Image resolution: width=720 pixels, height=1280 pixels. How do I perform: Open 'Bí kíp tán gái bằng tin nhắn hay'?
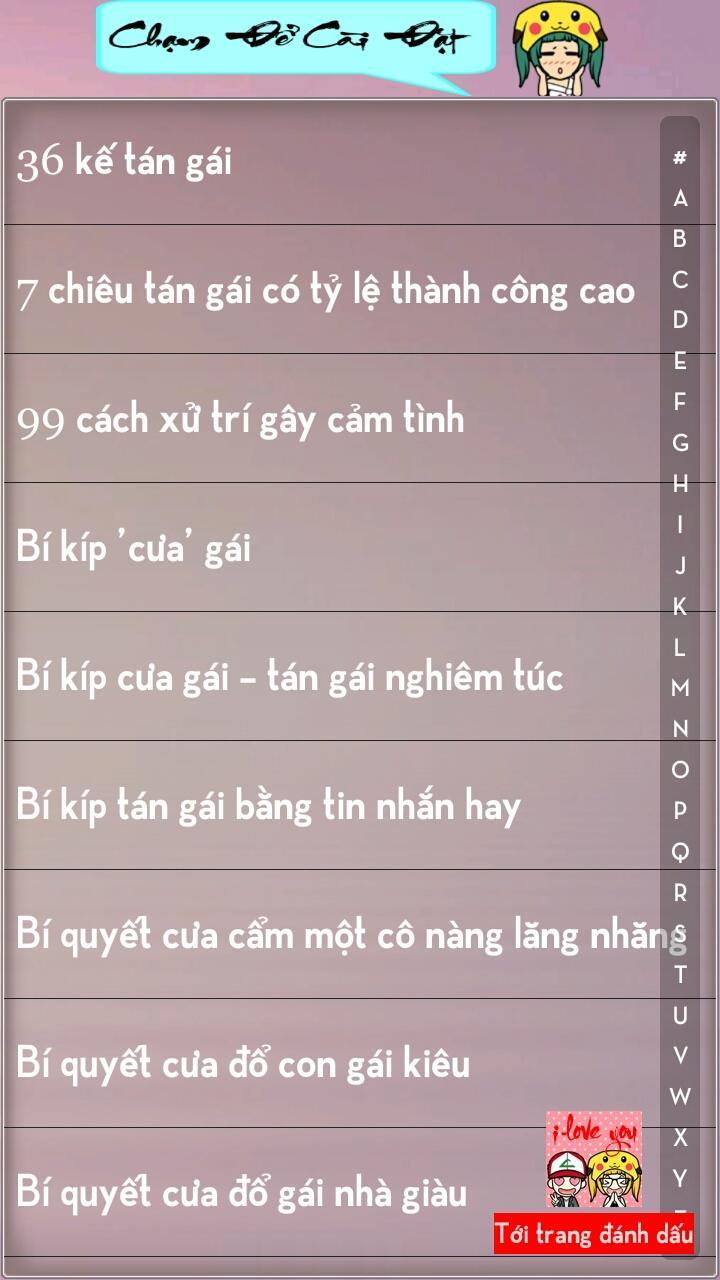pos(330,806)
